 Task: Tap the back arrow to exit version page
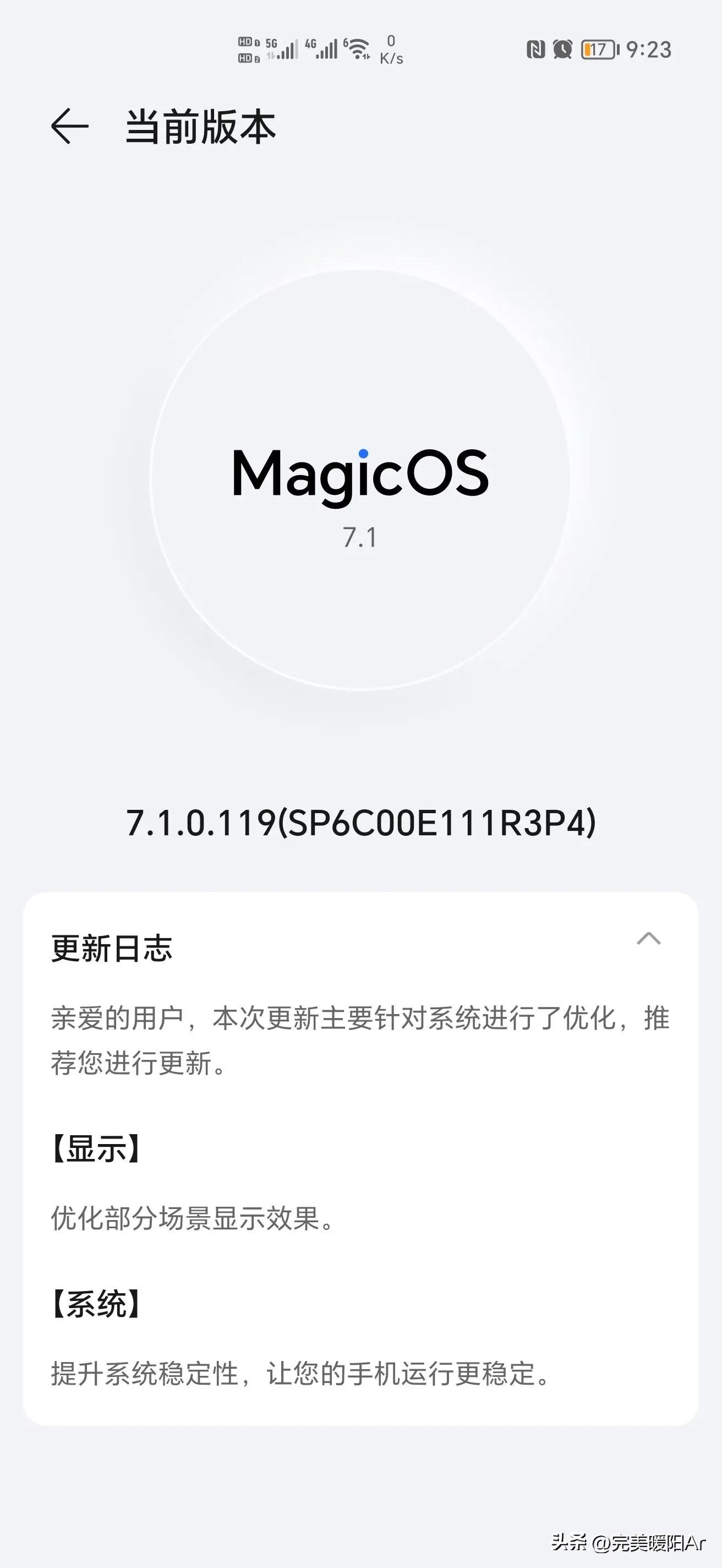[x=69, y=126]
